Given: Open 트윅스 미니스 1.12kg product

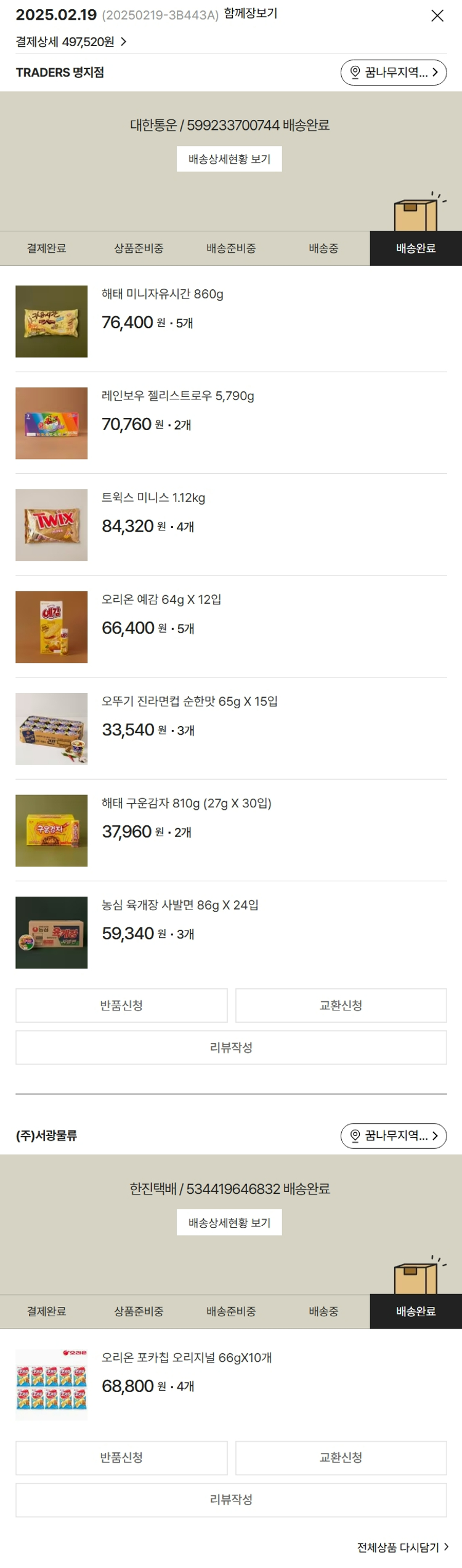Looking at the screenshot, I should [x=153, y=498].
